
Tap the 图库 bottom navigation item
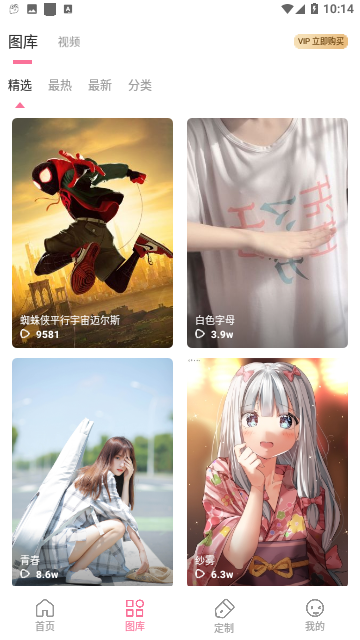[x=135, y=615]
